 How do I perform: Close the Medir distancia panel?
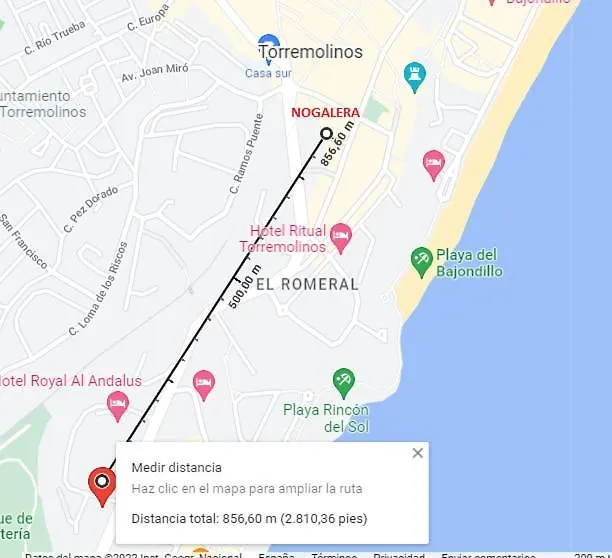point(417,453)
